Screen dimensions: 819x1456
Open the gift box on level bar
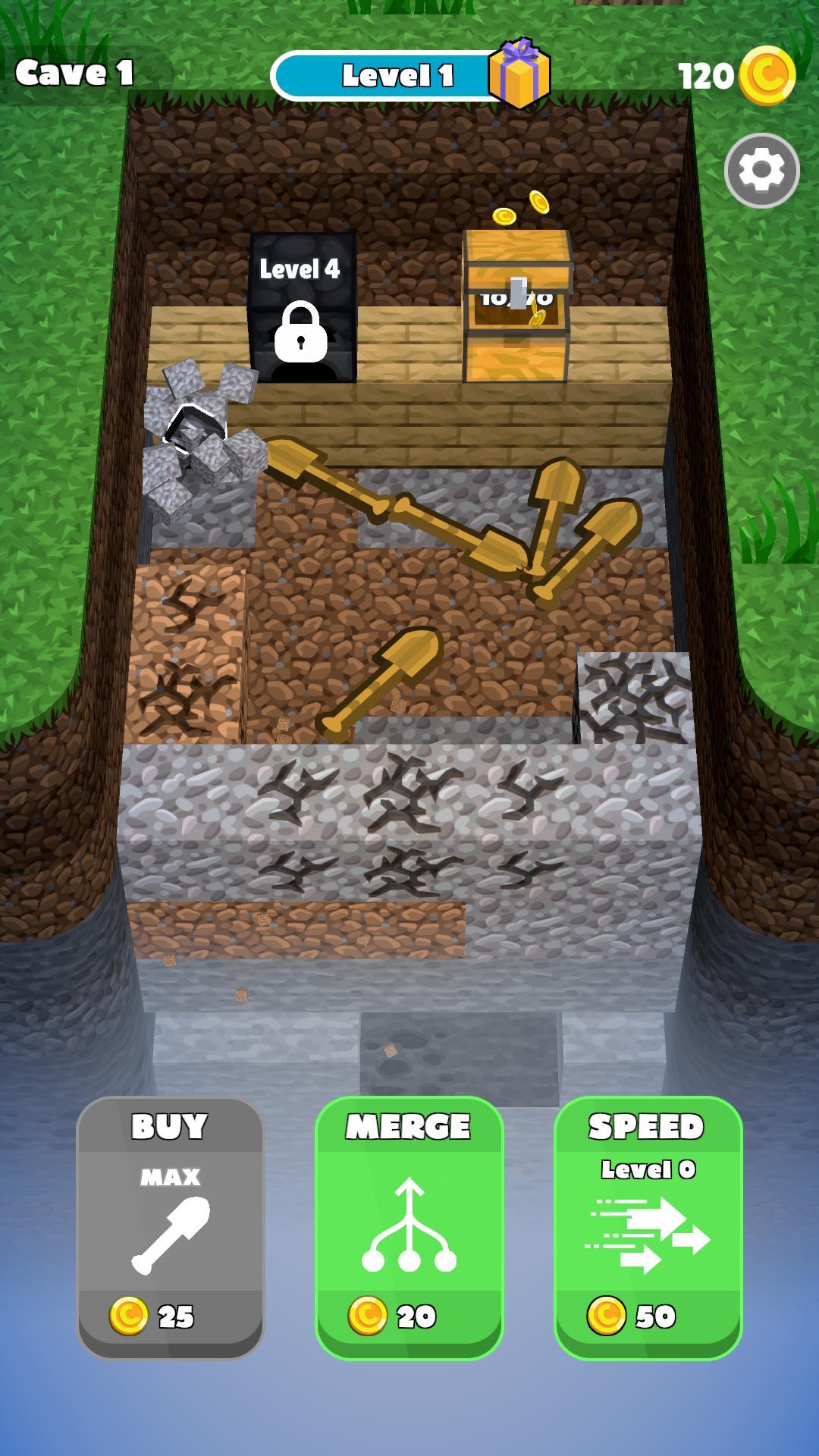[x=519, y=74]
